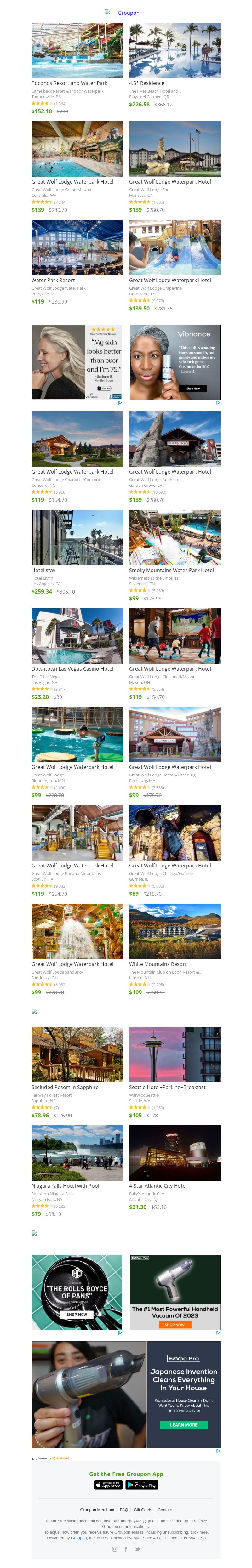Open the Contact footer link
252x1568 pixels.
pyautogui.click(x=164, y=1509)
